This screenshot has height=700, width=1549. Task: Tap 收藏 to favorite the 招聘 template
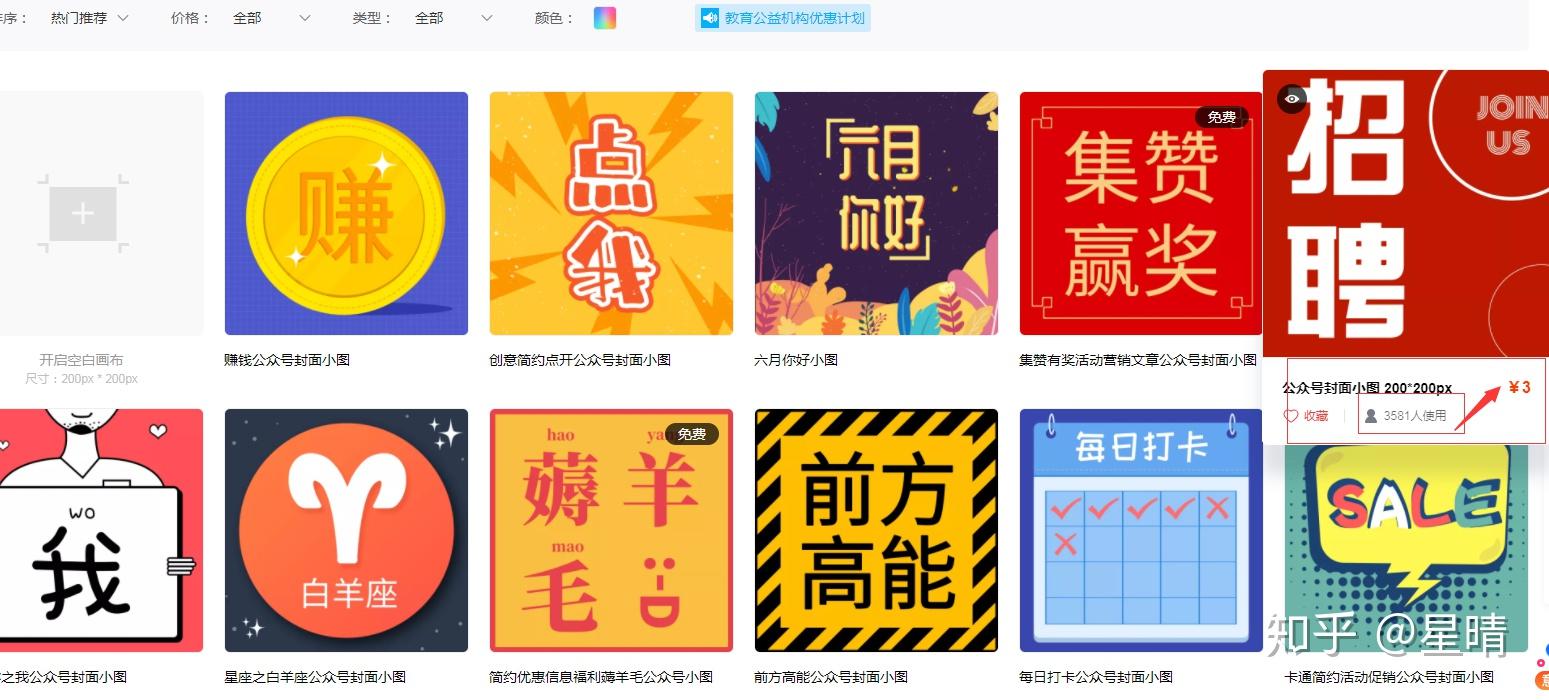1307,416
